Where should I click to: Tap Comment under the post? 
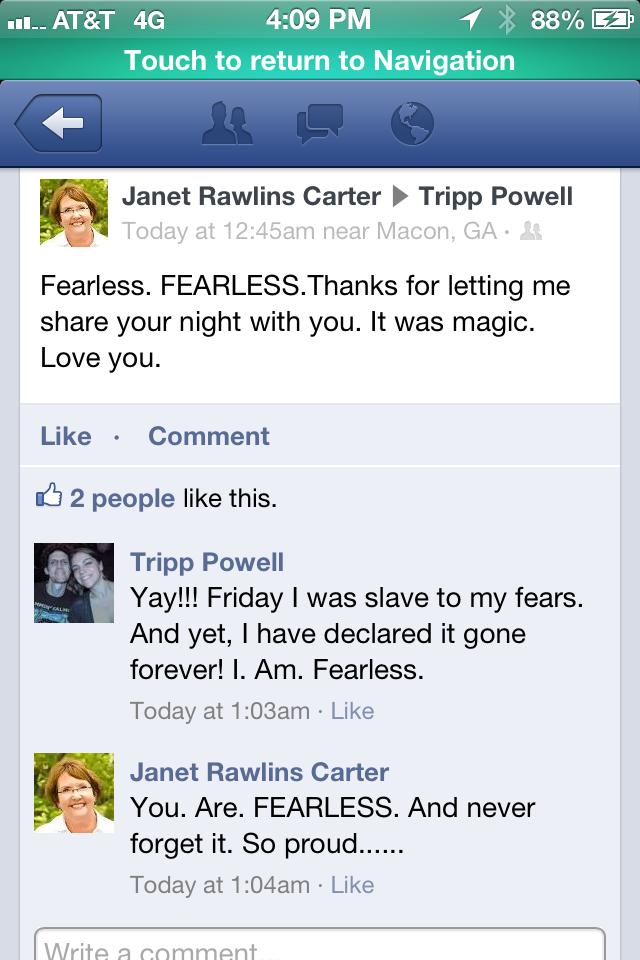(209, 436)
